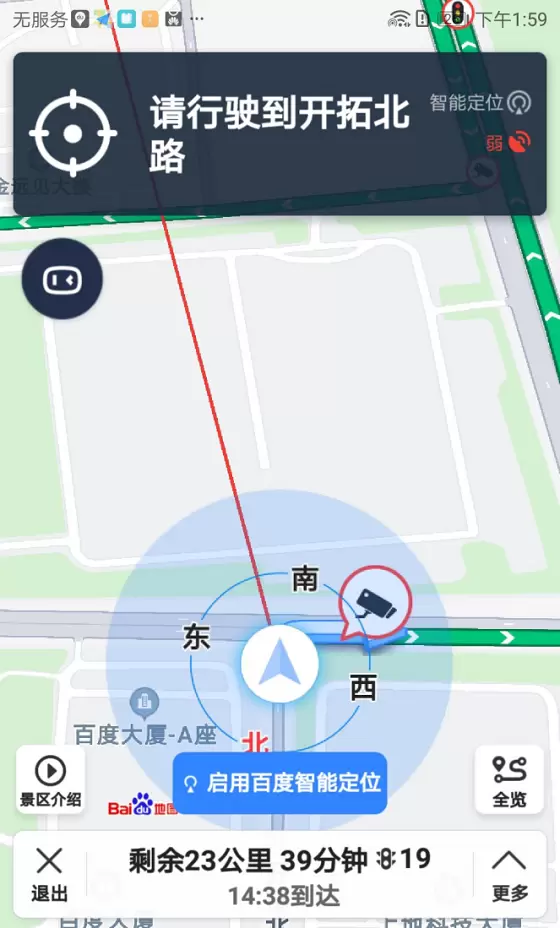Exit navigation with 退出 button
Viewport: 560px width, 928px height.
(x=49, y=875)
